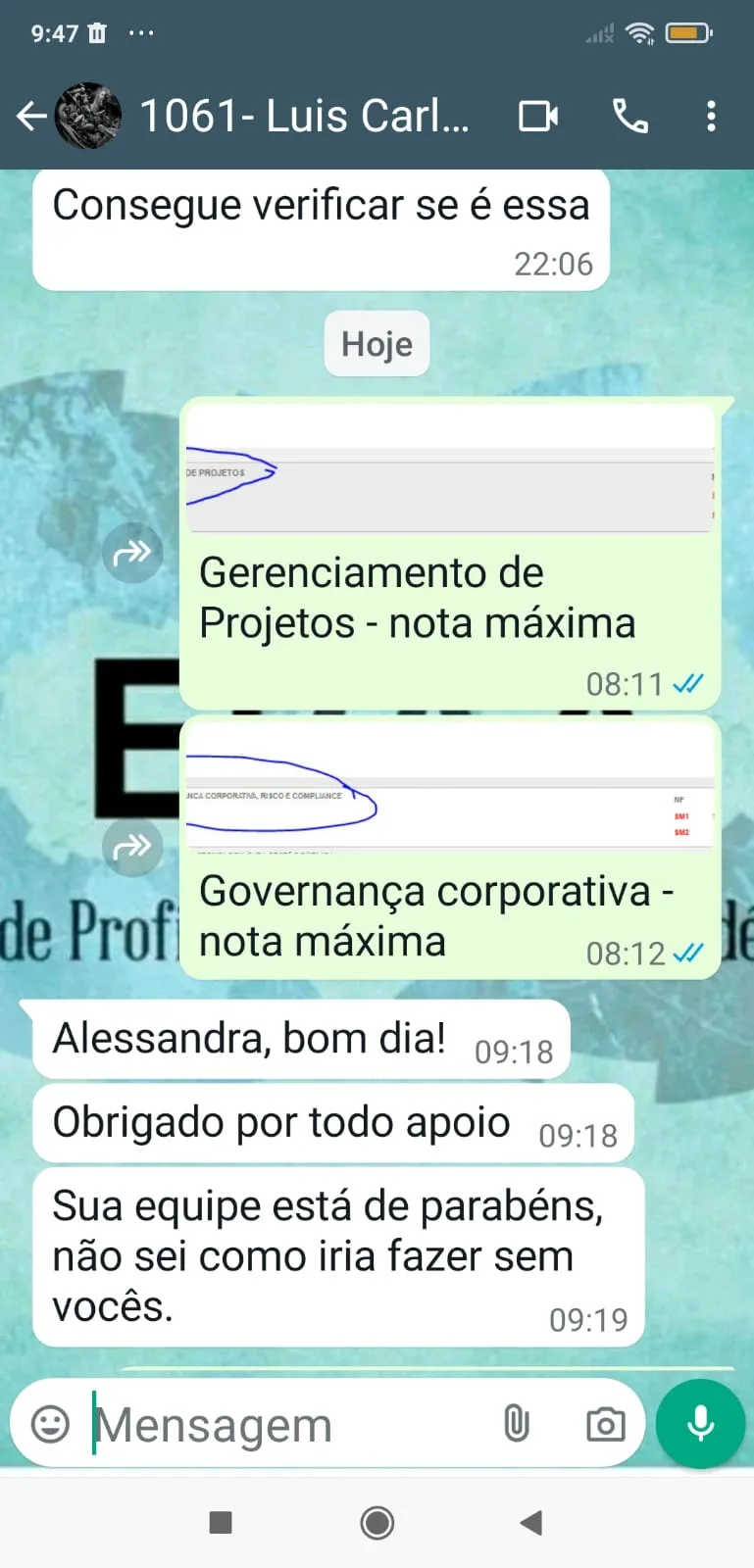This screenshot has width=754, height=1568.
Task: Tap the system home button
Action: 377,1523
